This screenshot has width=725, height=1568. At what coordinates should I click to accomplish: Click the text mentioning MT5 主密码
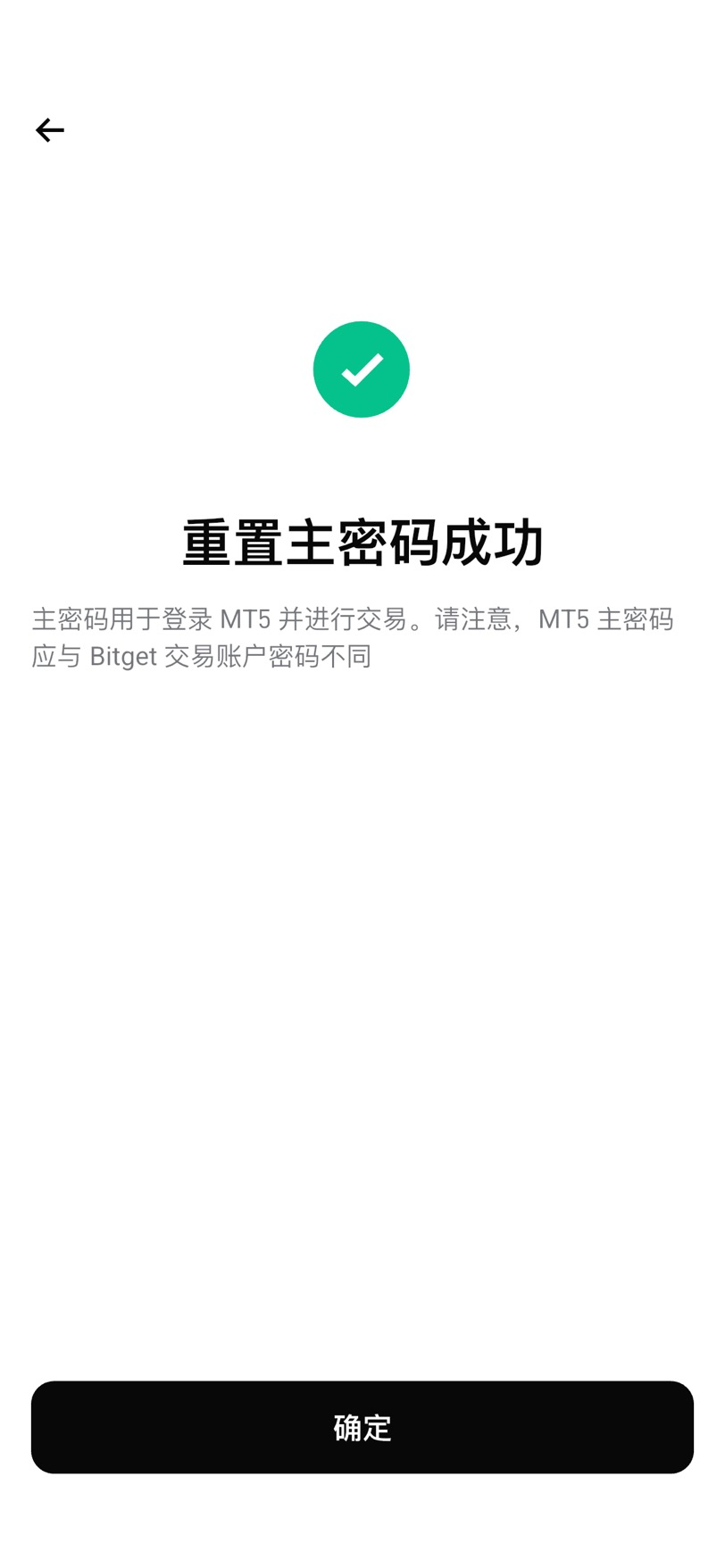click(607, 619)
